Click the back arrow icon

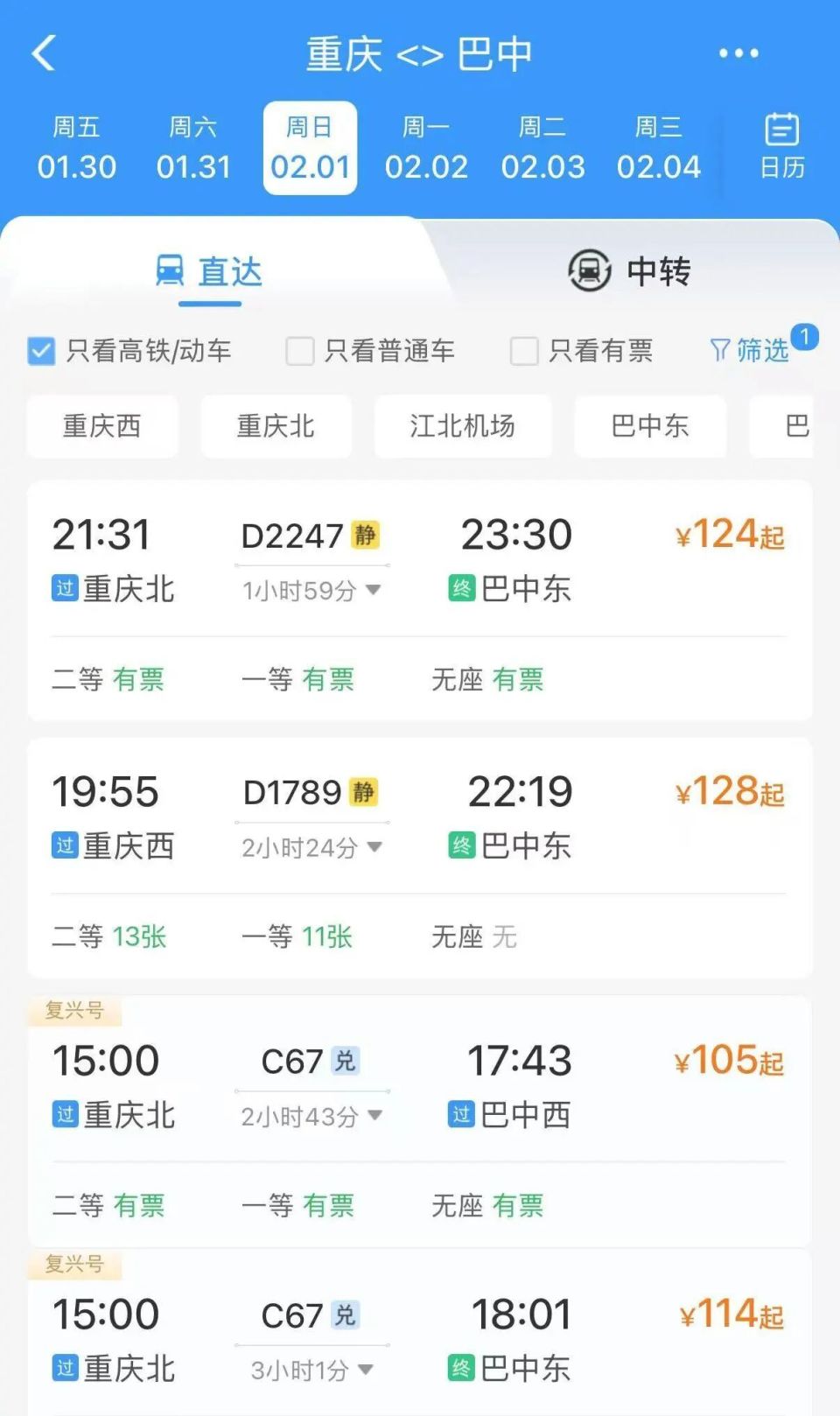coord(42,53)
